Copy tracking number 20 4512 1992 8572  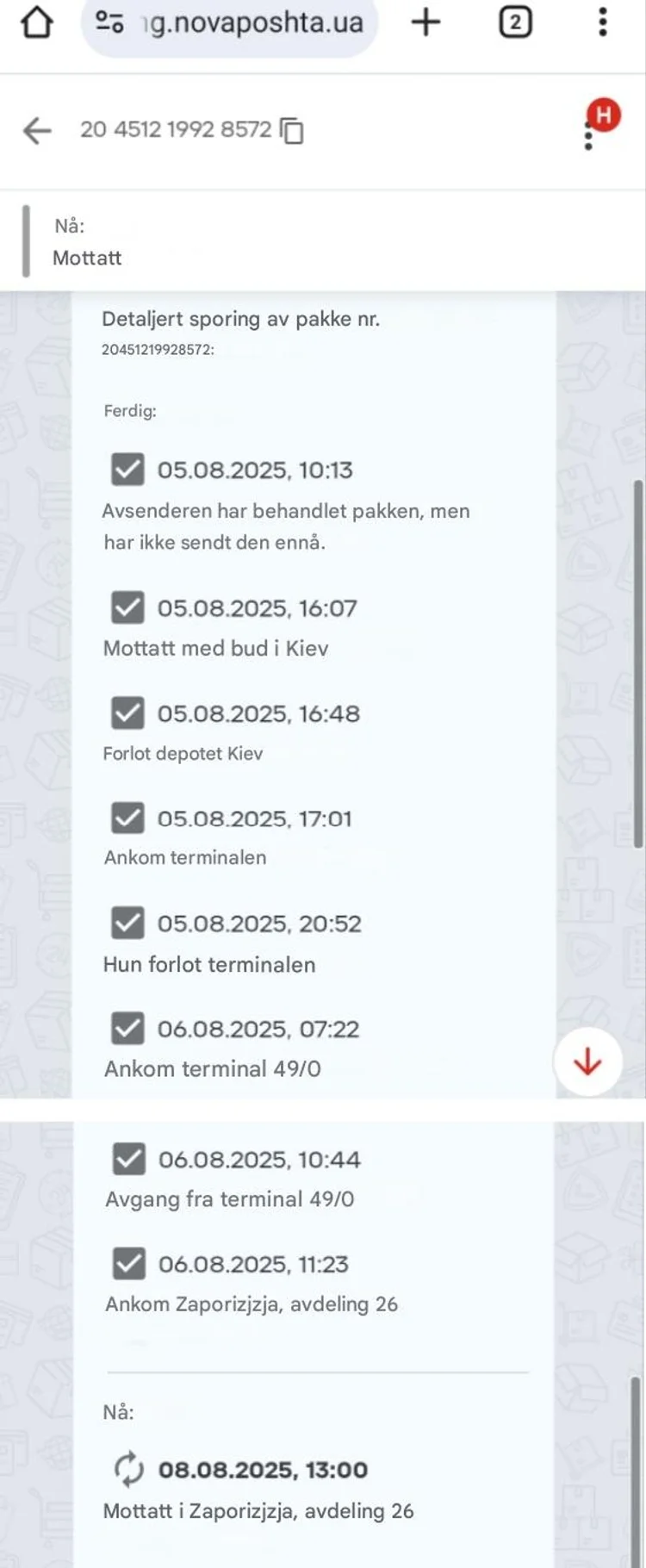point(293,131)
